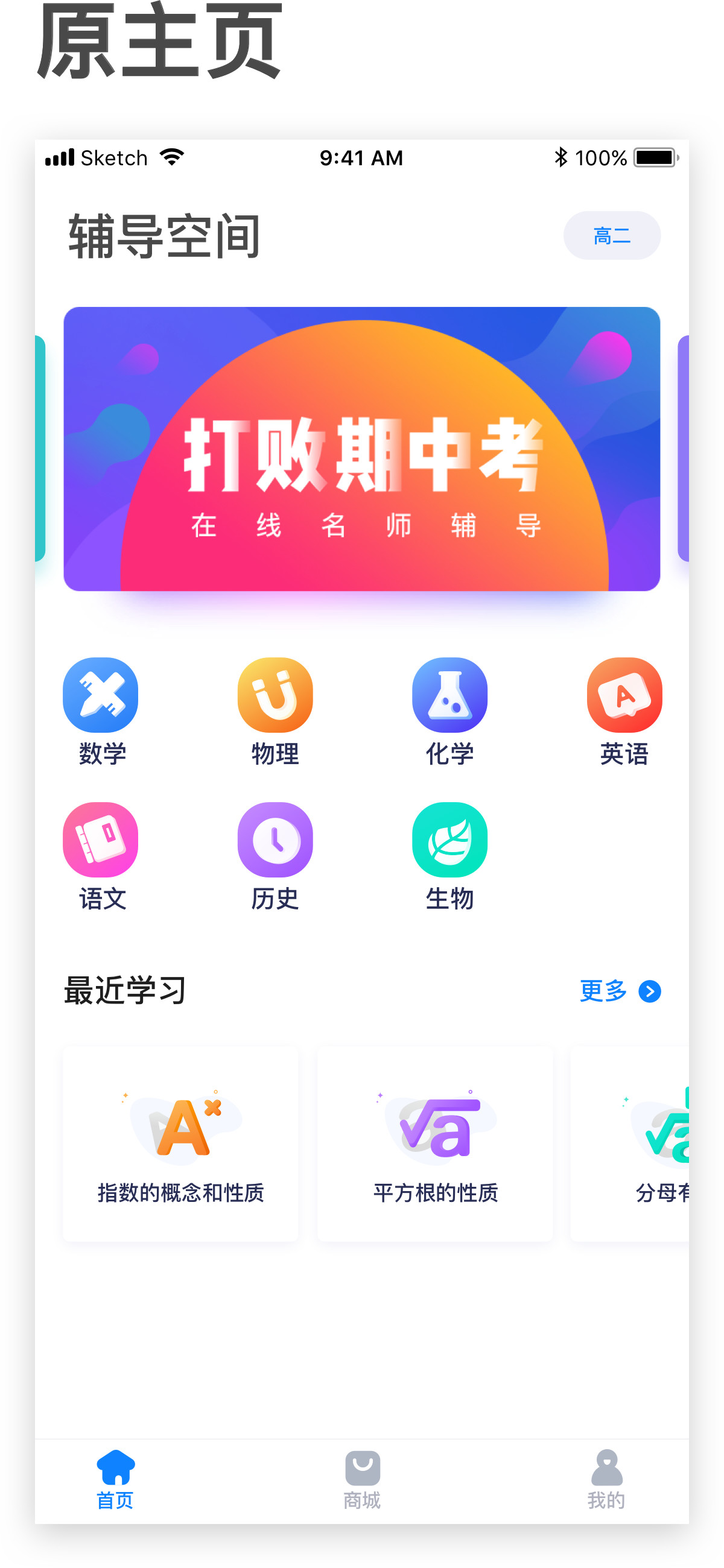Open the 打败期中考 banner
Viewport: 724px width, 1568px height.
361,449
